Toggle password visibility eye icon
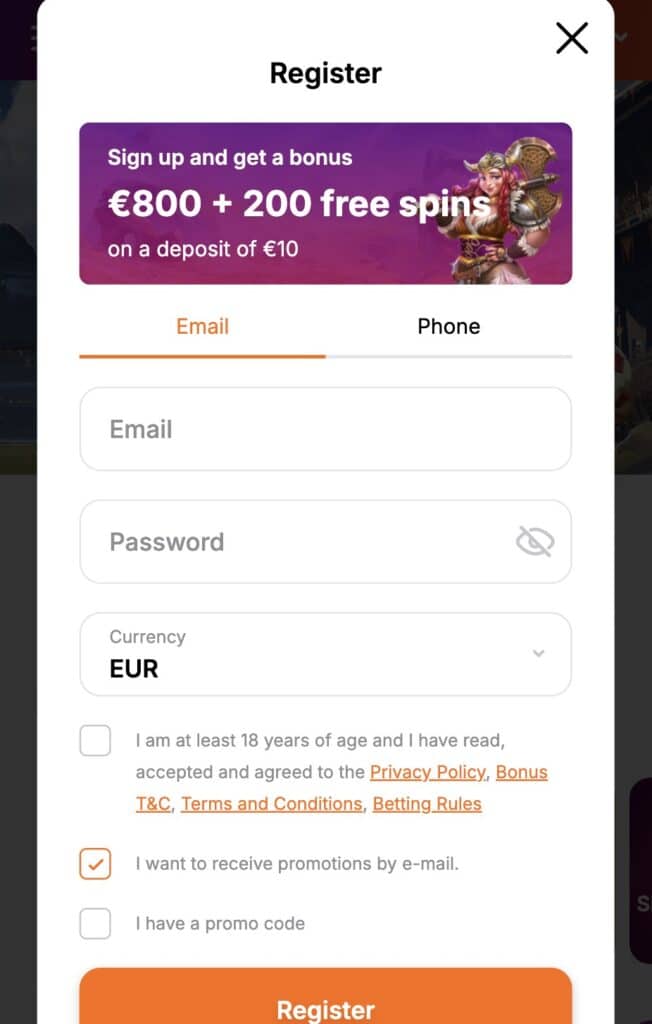This screenshot has width=652, height=1024. [x=535, y=542]
